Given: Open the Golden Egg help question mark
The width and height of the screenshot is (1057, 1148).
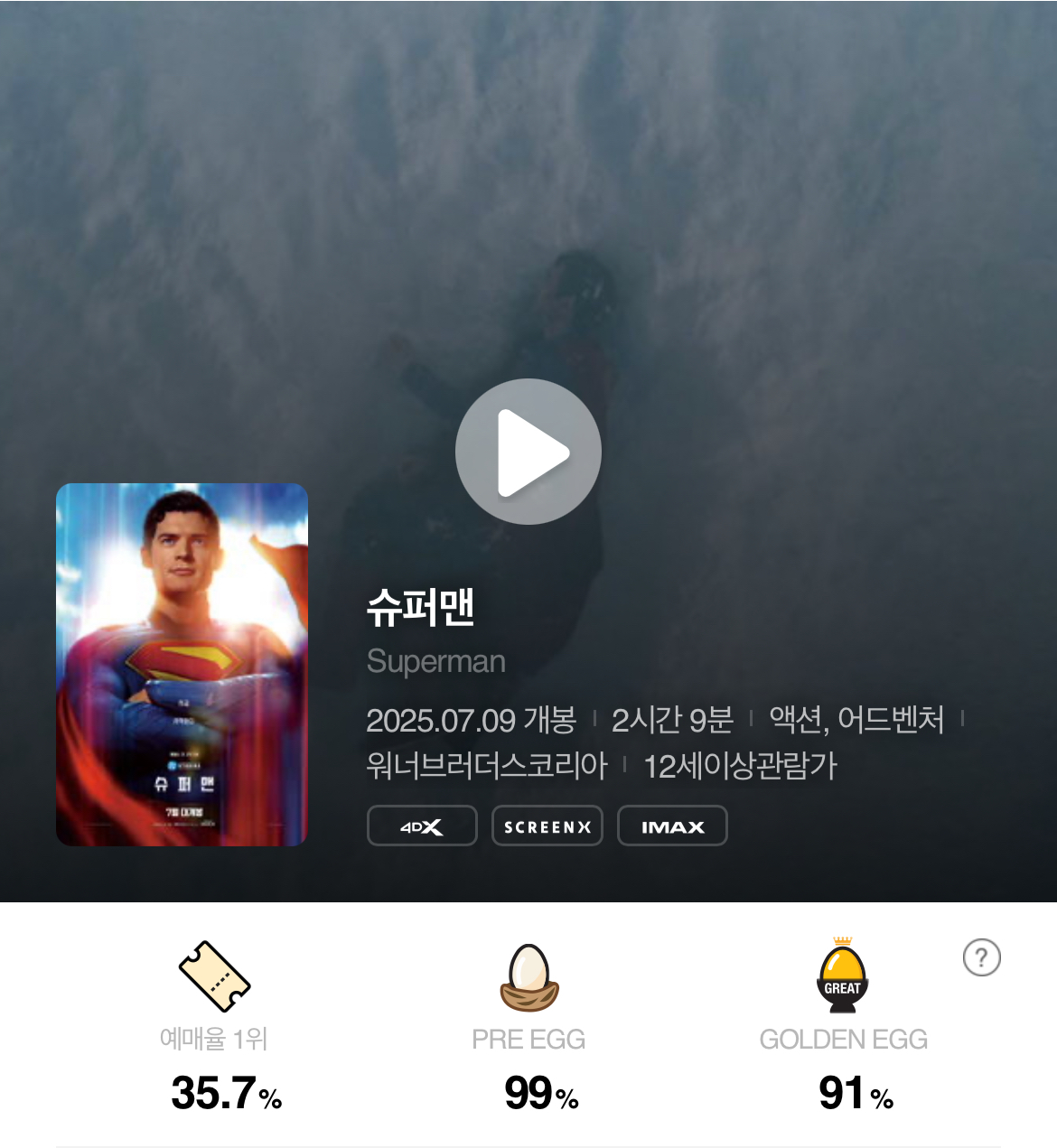Looking at the screenshot, I should coord(981,957).
